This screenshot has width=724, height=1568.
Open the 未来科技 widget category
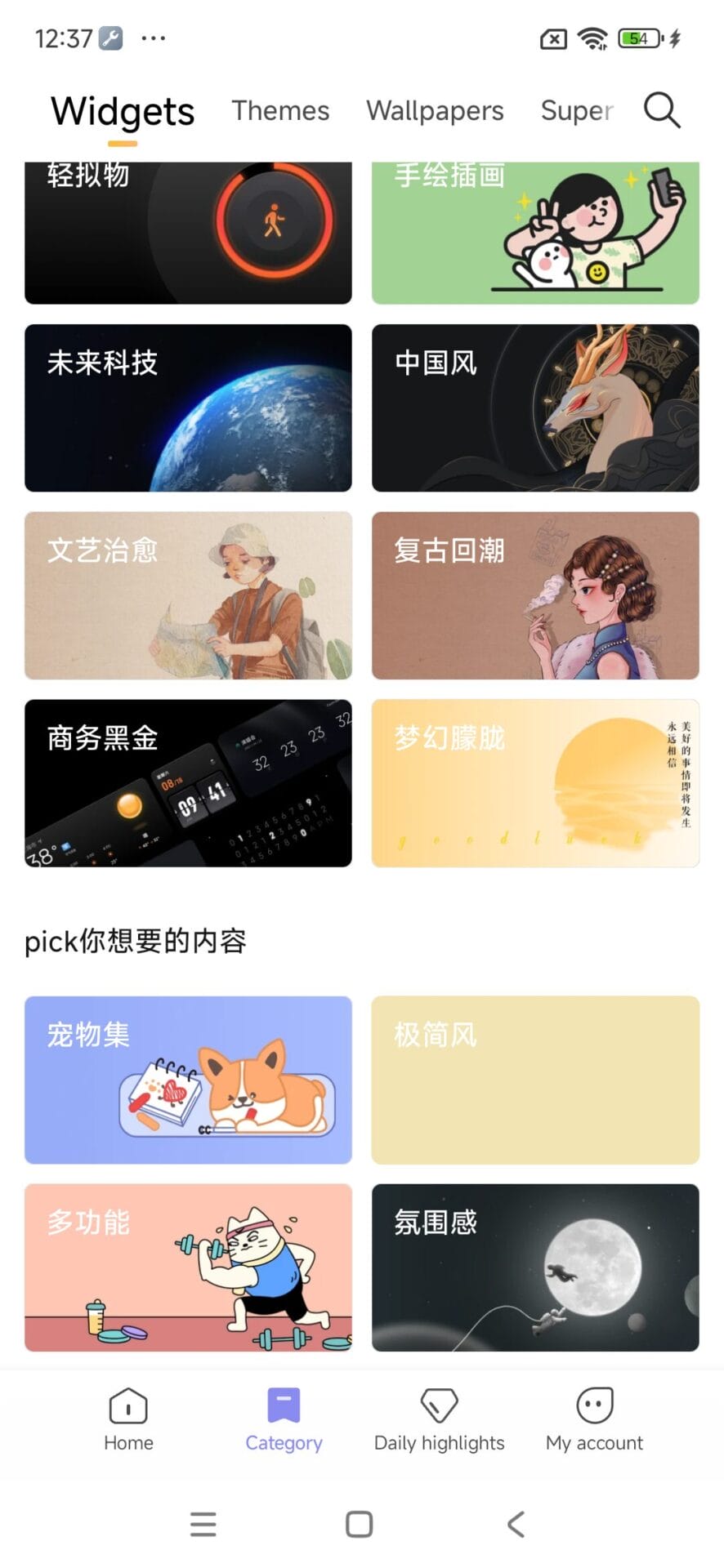pos(188,408)
